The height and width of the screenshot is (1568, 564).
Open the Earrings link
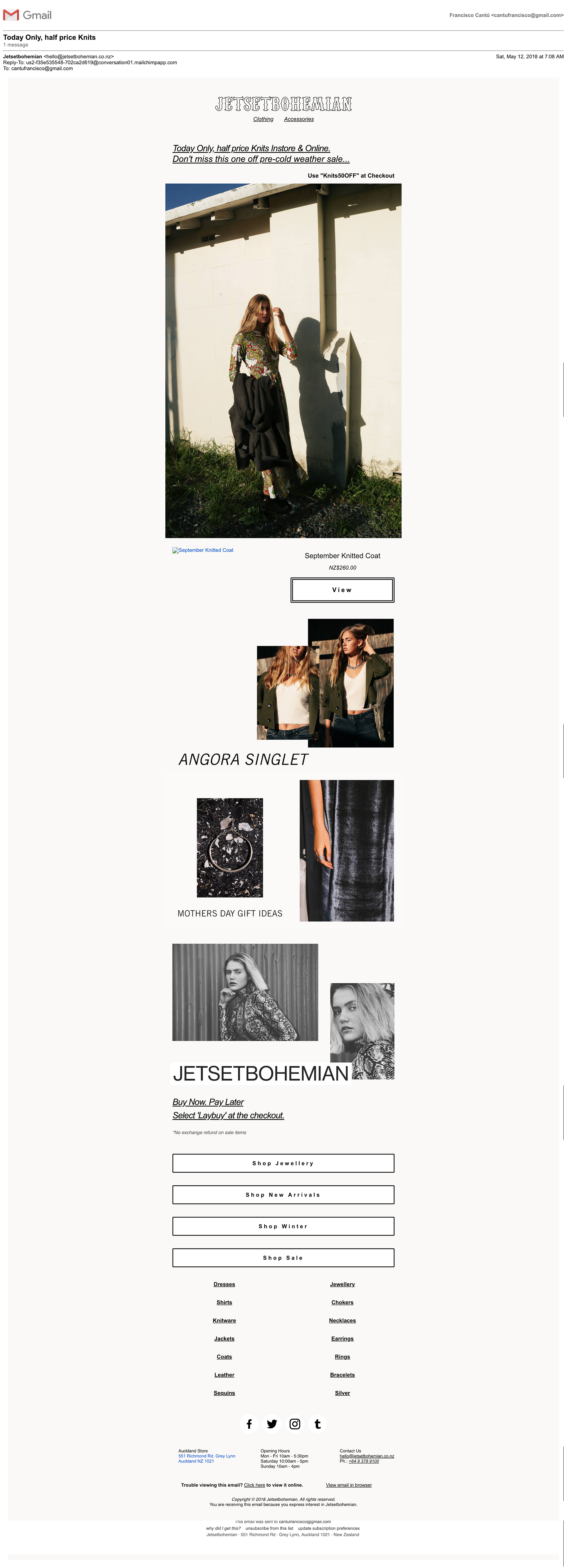point(342,1338)
